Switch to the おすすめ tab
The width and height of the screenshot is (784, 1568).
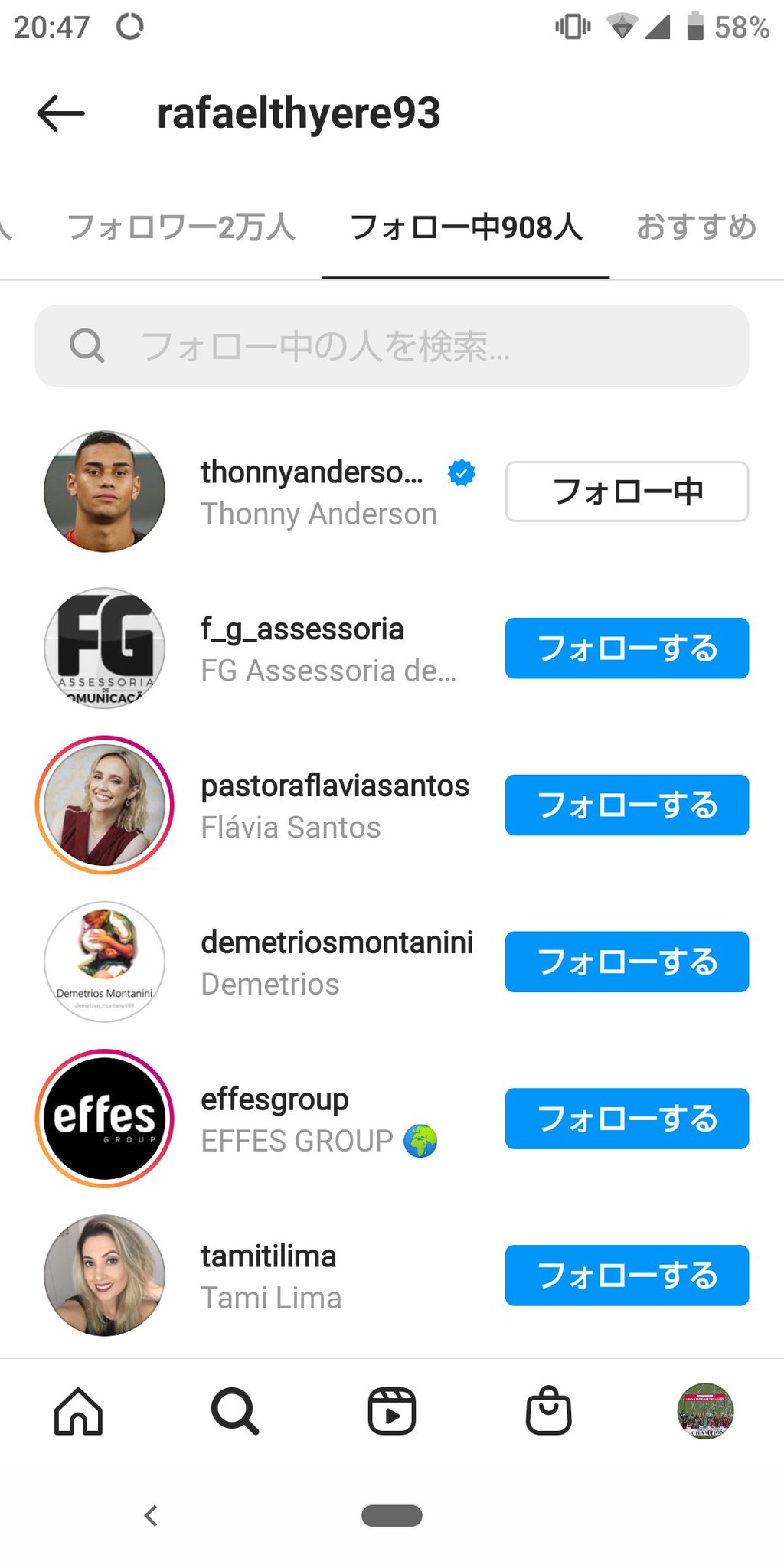[696, 227]
